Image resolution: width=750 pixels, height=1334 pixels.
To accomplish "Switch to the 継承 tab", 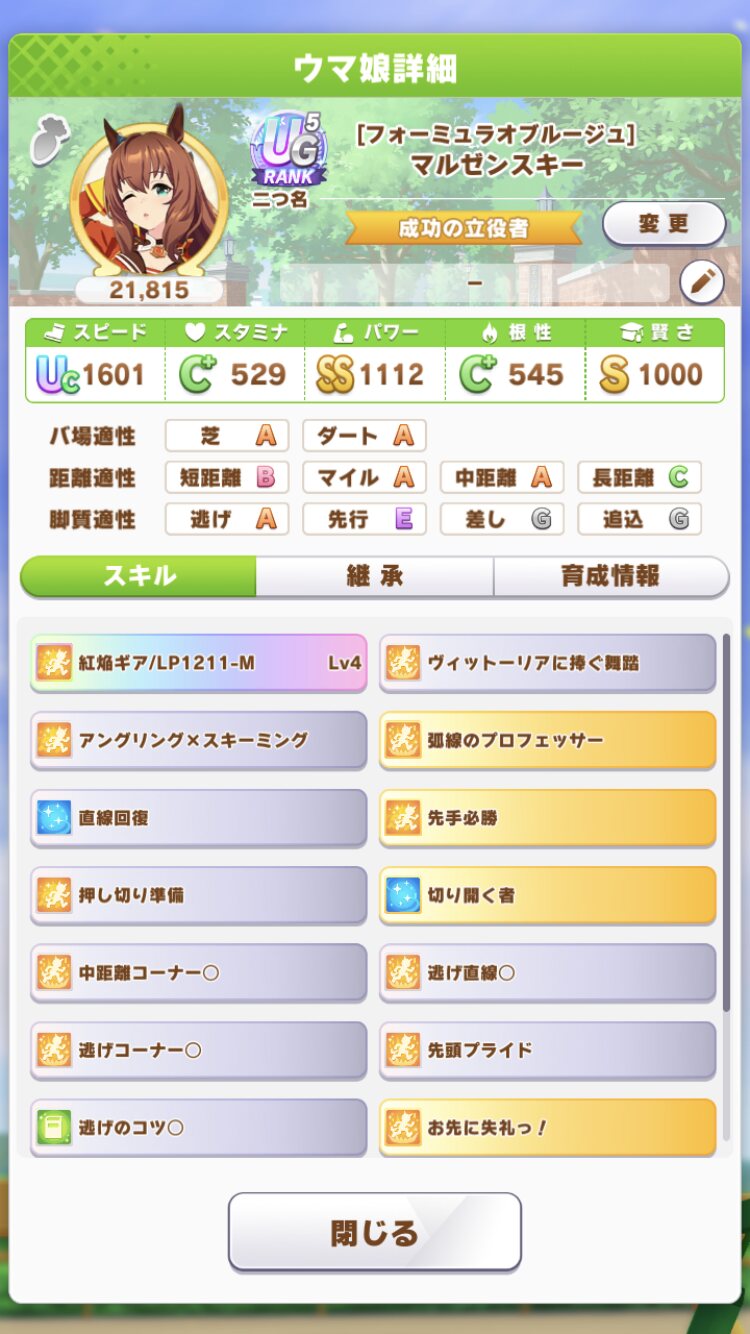I will pos(374,576).
